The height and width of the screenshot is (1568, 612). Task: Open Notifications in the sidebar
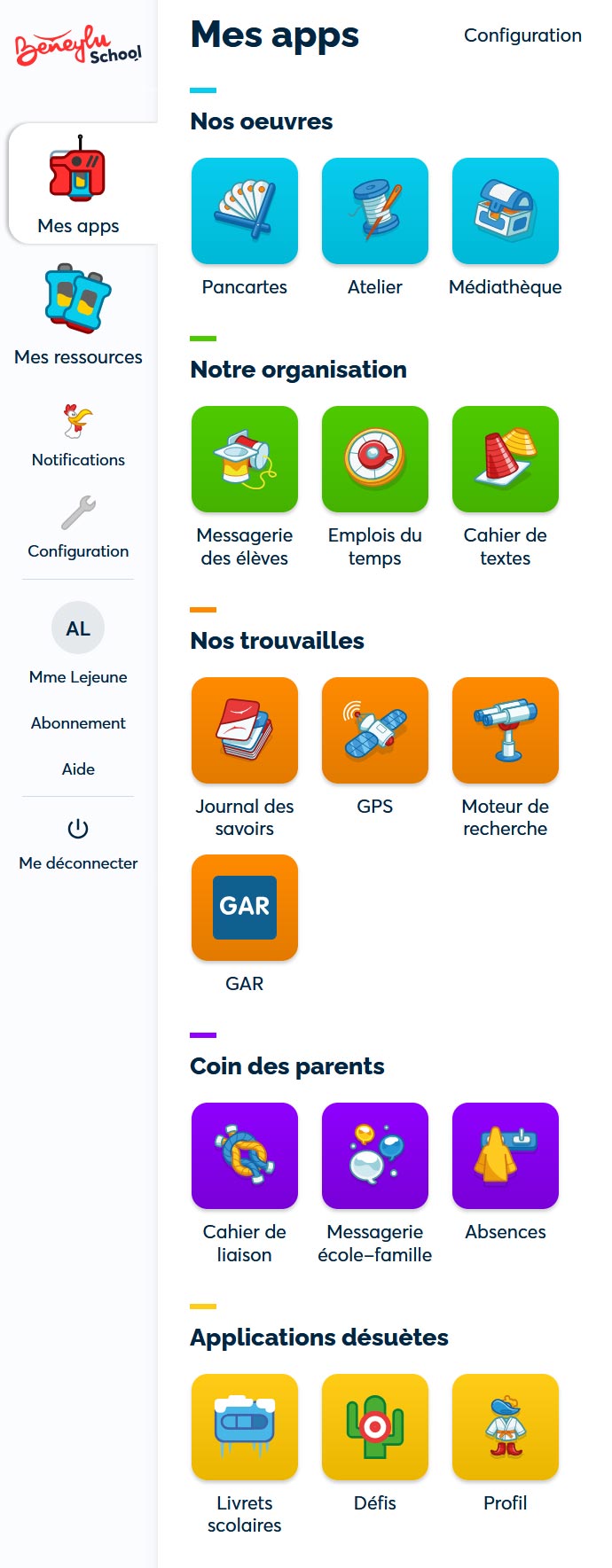78,436
